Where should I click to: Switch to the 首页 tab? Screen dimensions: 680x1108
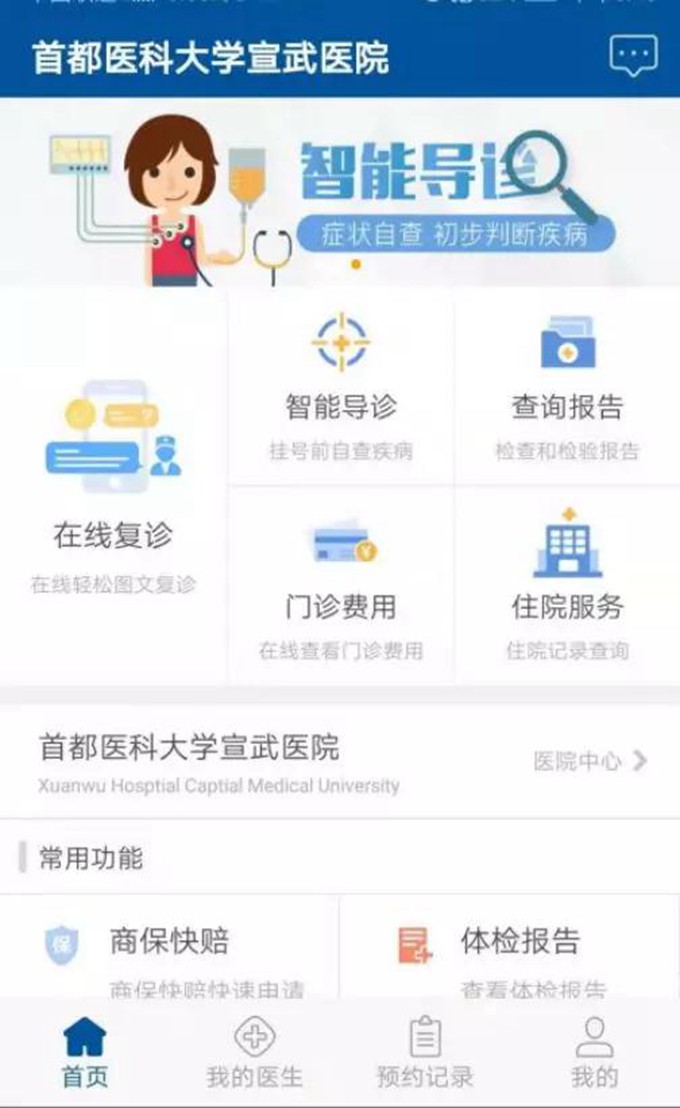pos(85,1052)
